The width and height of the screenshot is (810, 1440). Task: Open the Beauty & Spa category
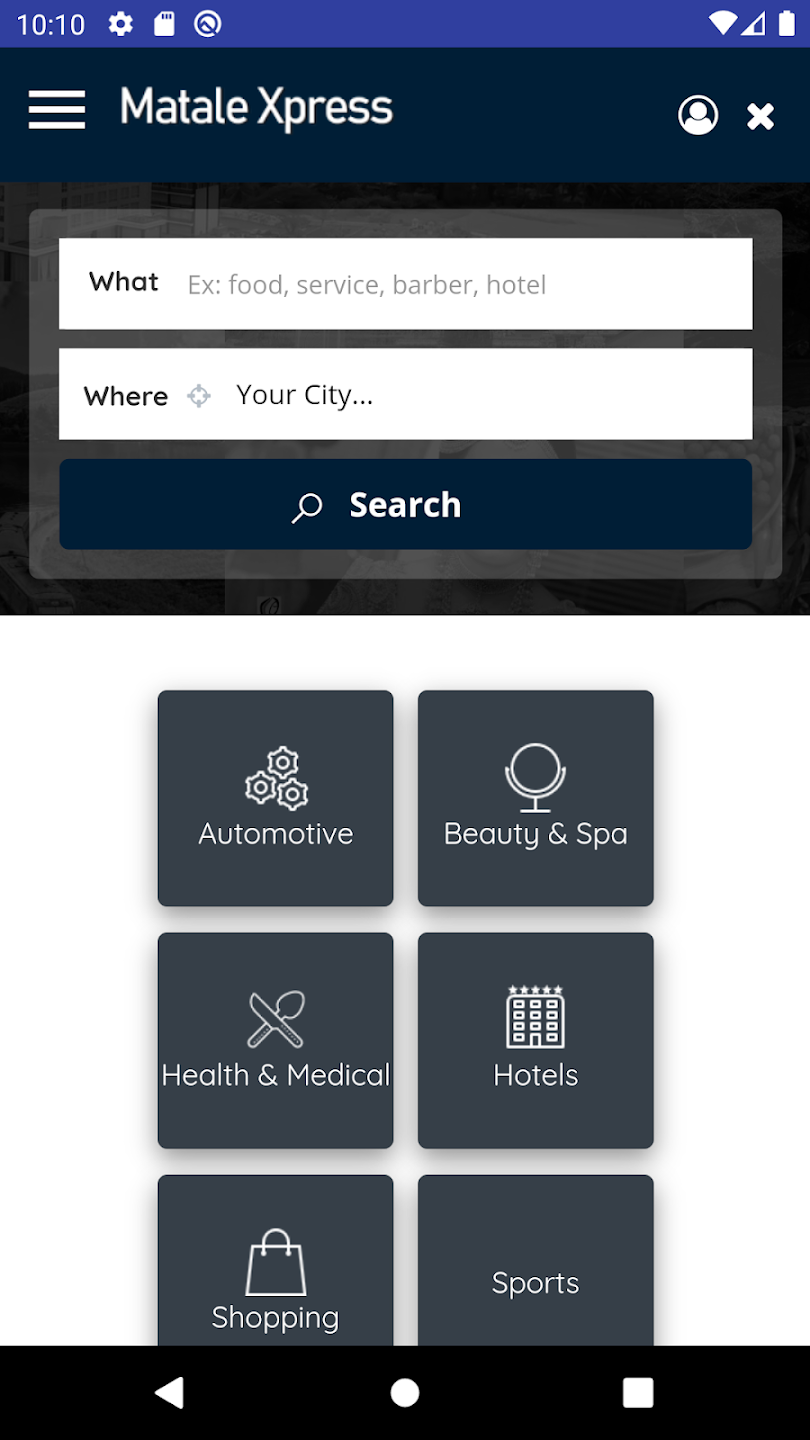point(535,798)
